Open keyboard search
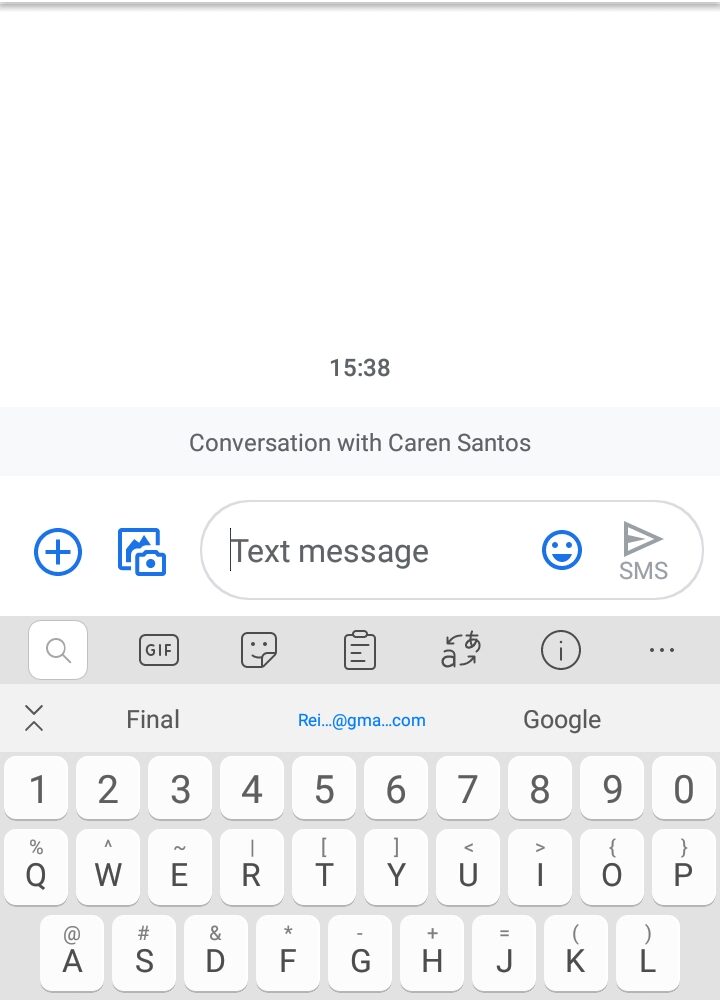 pyautogui.click(x=59, y=651)
